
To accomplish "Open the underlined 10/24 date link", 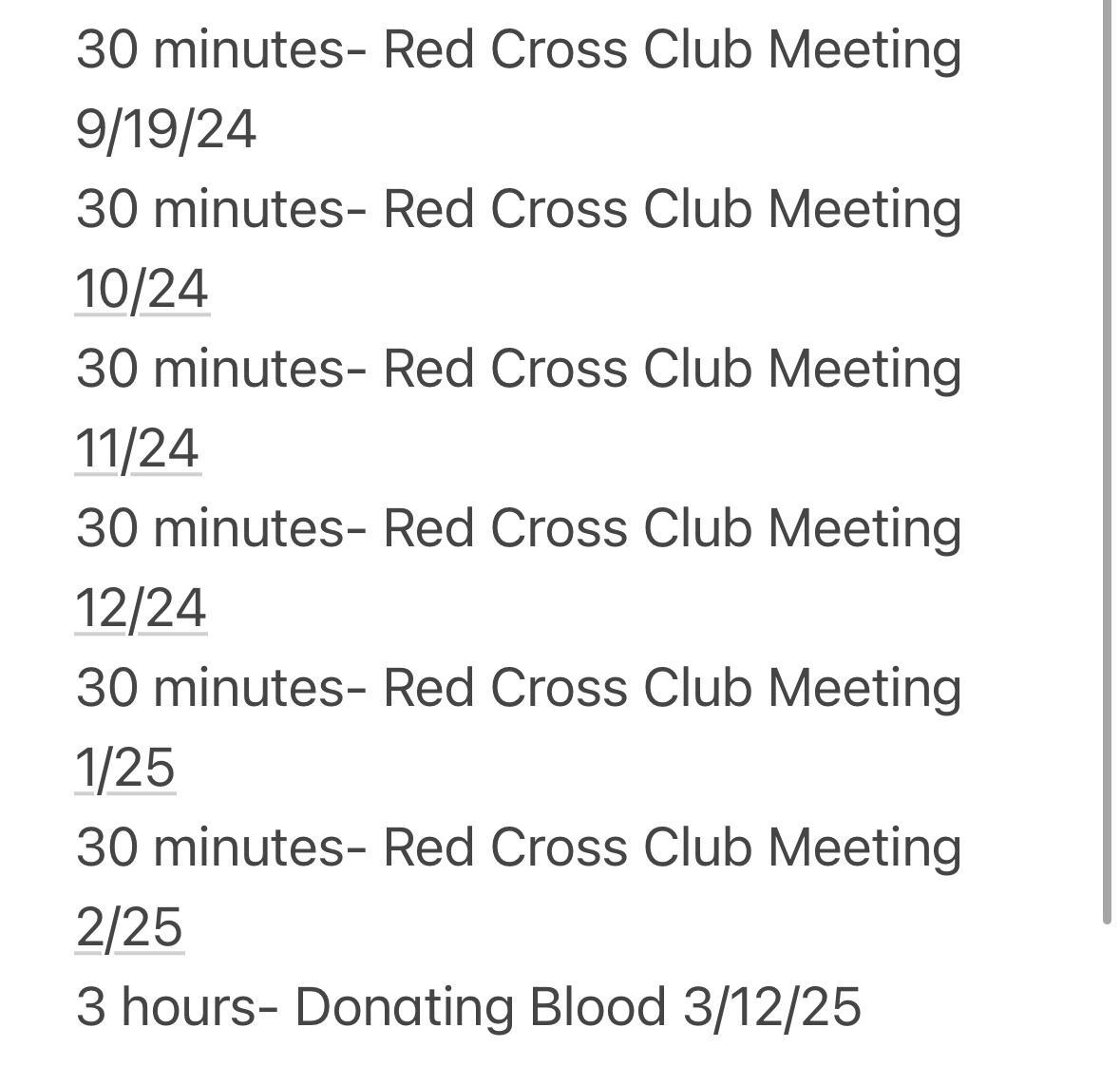I will click(142, 289).
